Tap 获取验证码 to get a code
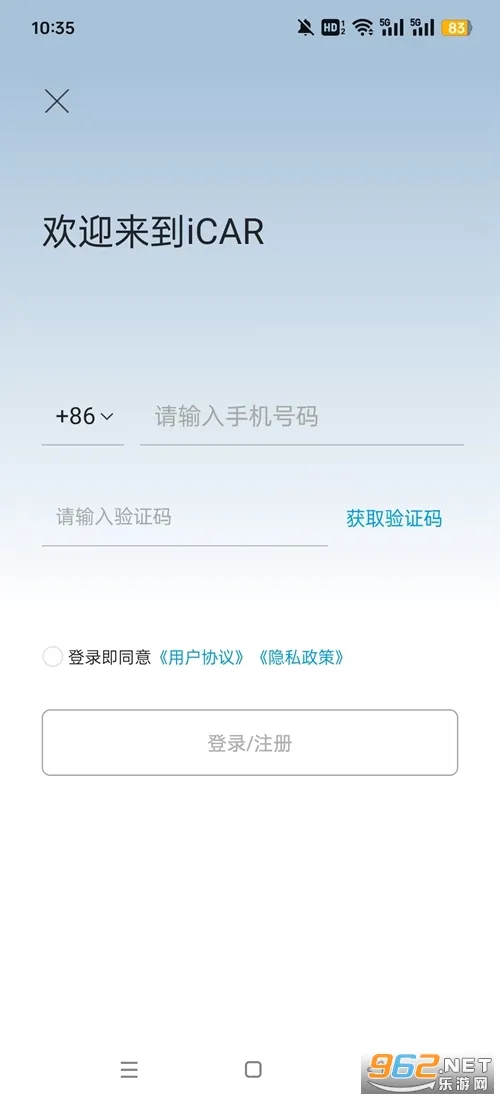500x1100 pixels. (x=394, y=519)
